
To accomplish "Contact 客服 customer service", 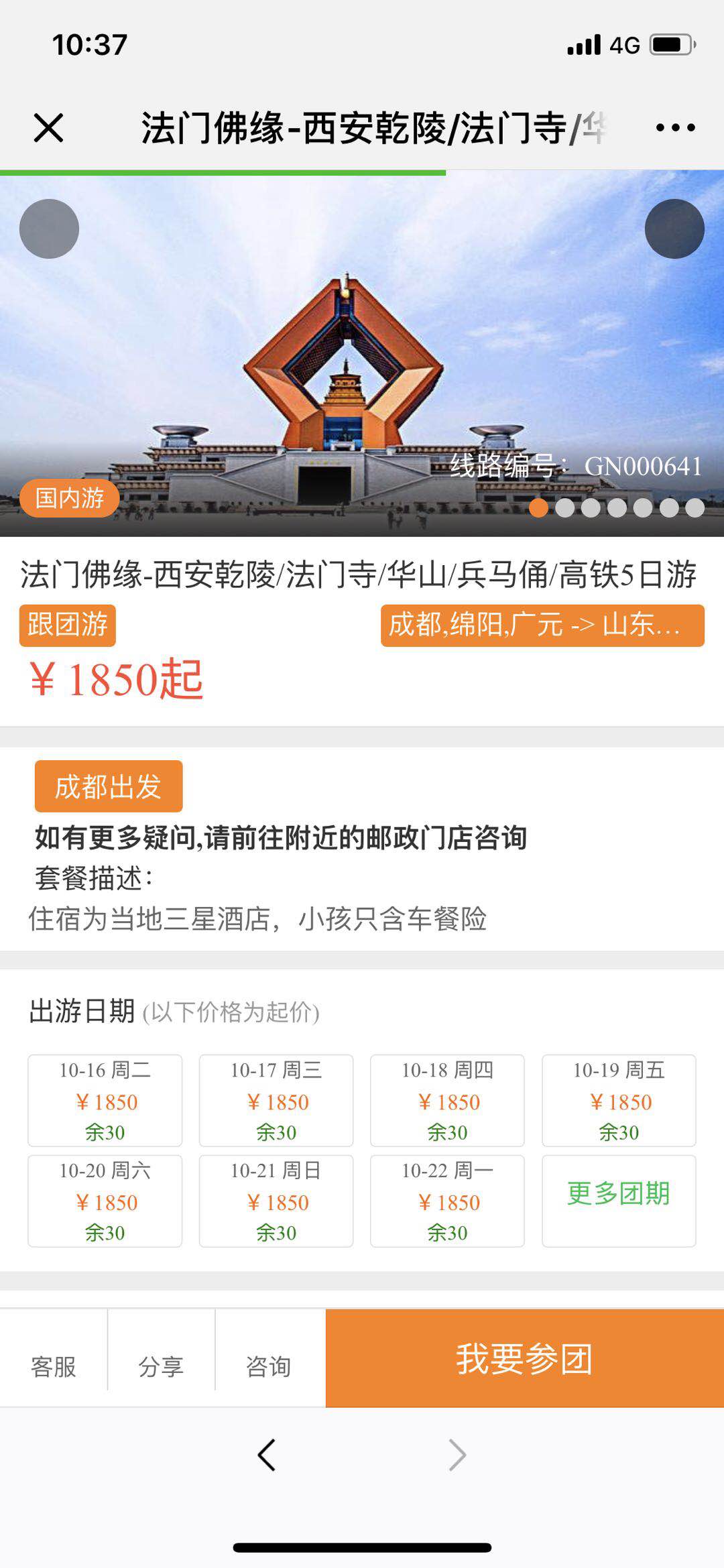I will click(54, 1366).
